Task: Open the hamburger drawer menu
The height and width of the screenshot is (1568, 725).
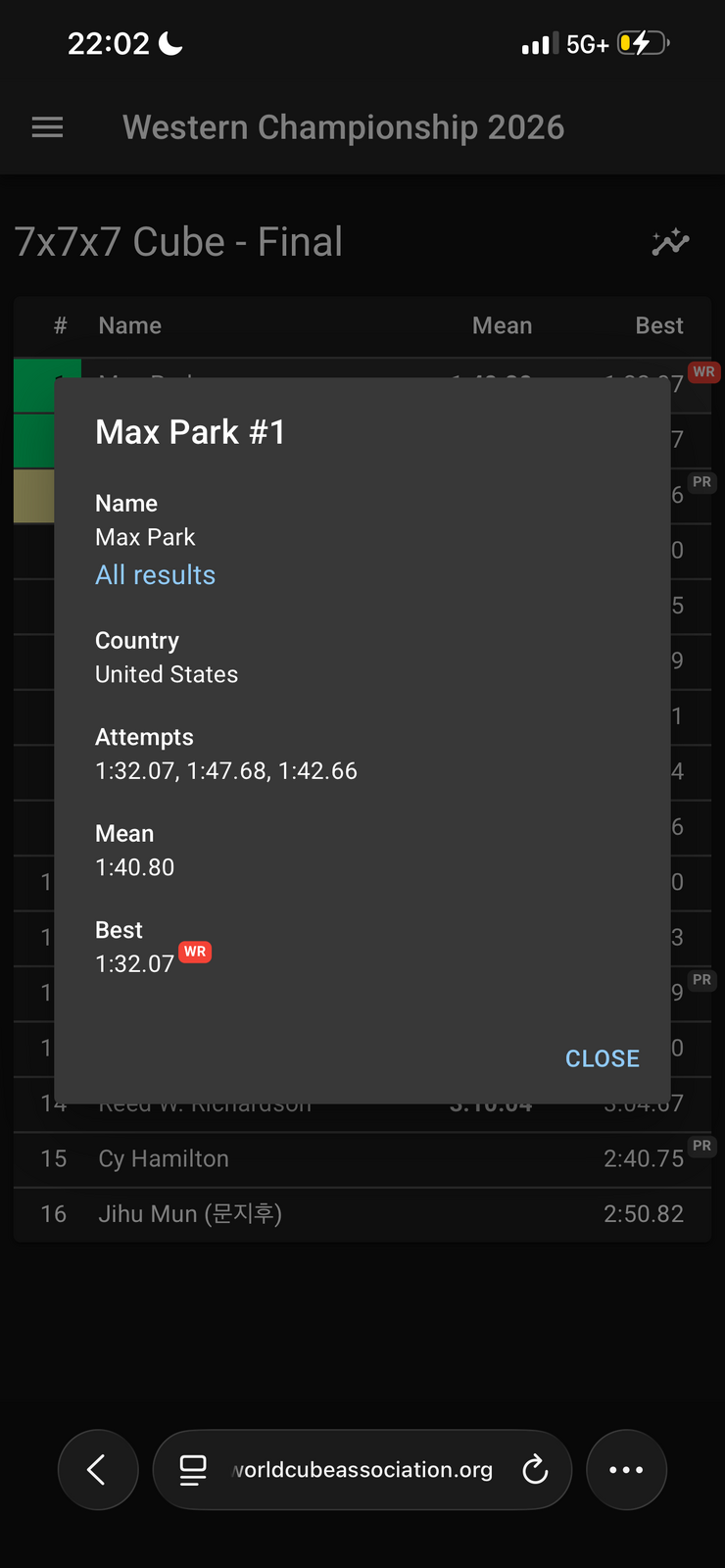Action: click(47, 127)
